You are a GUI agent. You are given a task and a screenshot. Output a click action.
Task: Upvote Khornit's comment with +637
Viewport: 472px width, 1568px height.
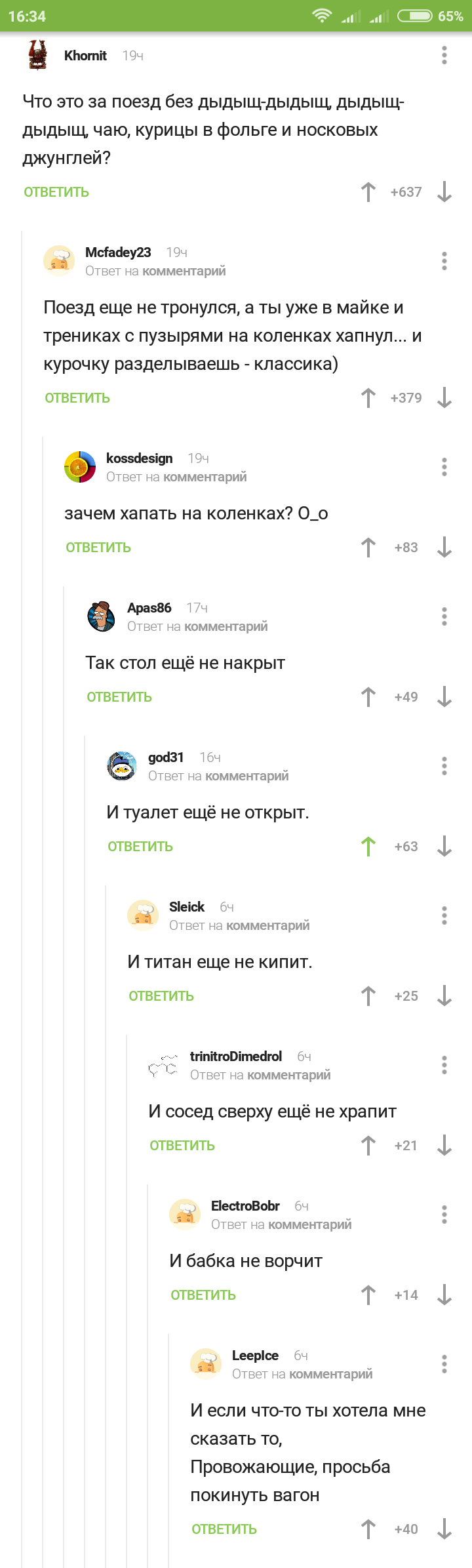[368, 192]
